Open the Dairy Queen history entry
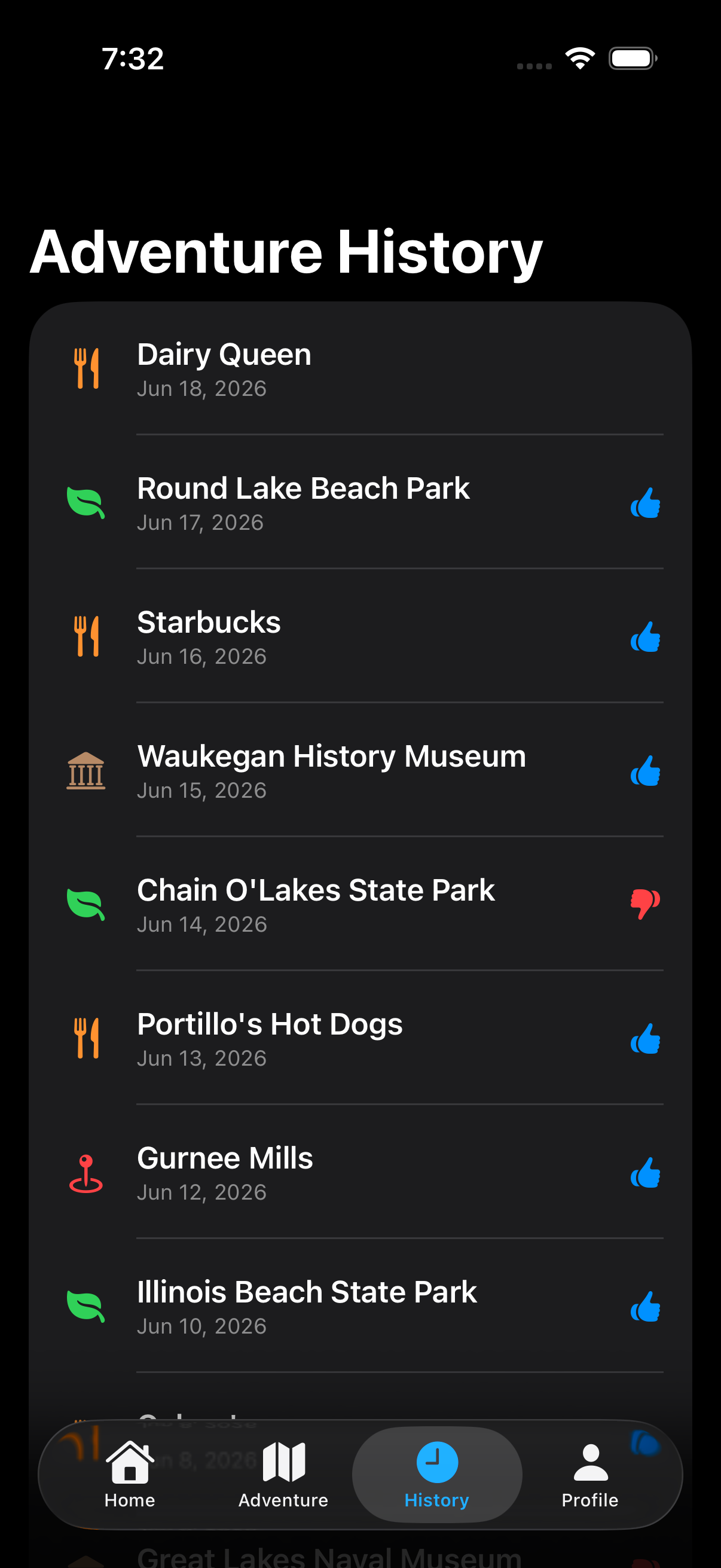The height and width of the screenshot is (1568, 721). 360,368
